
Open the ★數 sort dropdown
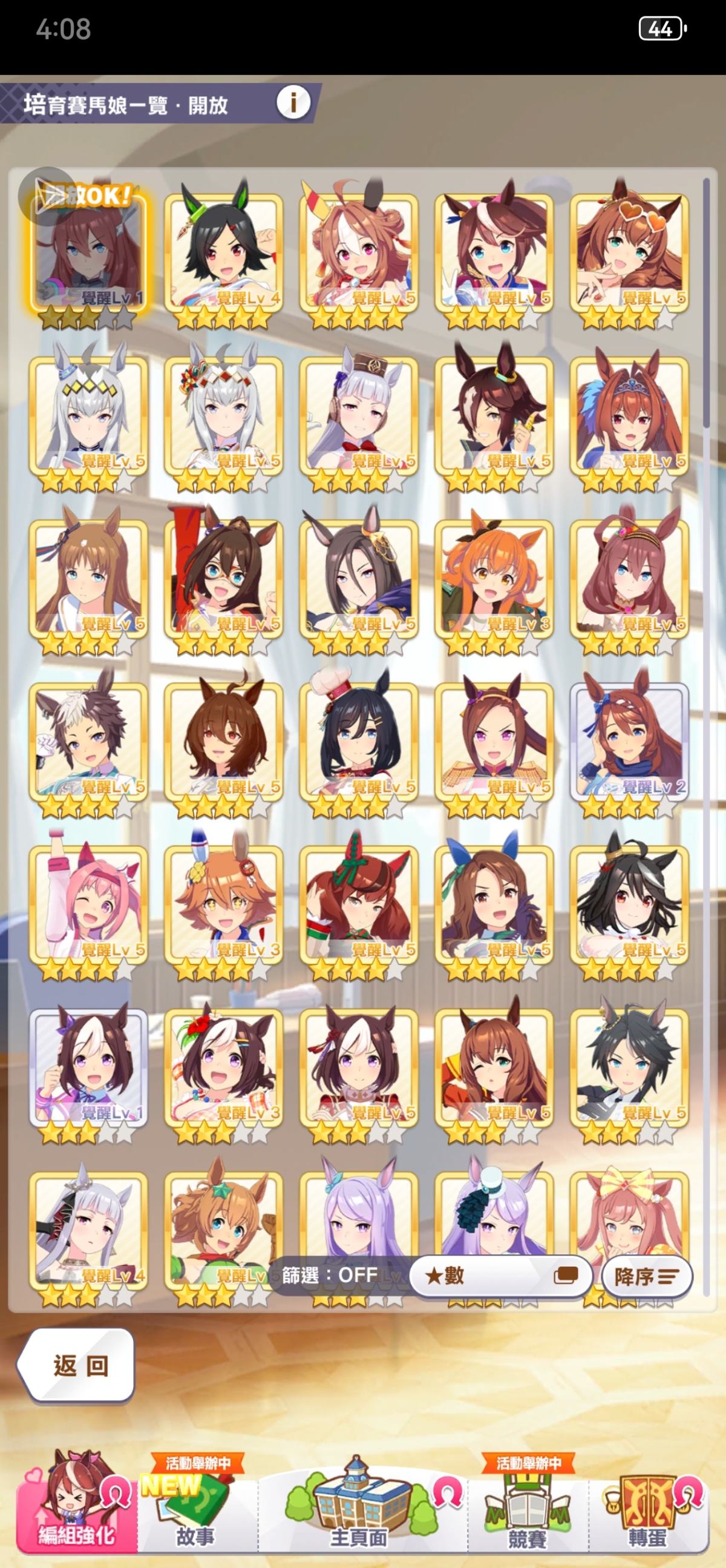(x=500, y=1275)
